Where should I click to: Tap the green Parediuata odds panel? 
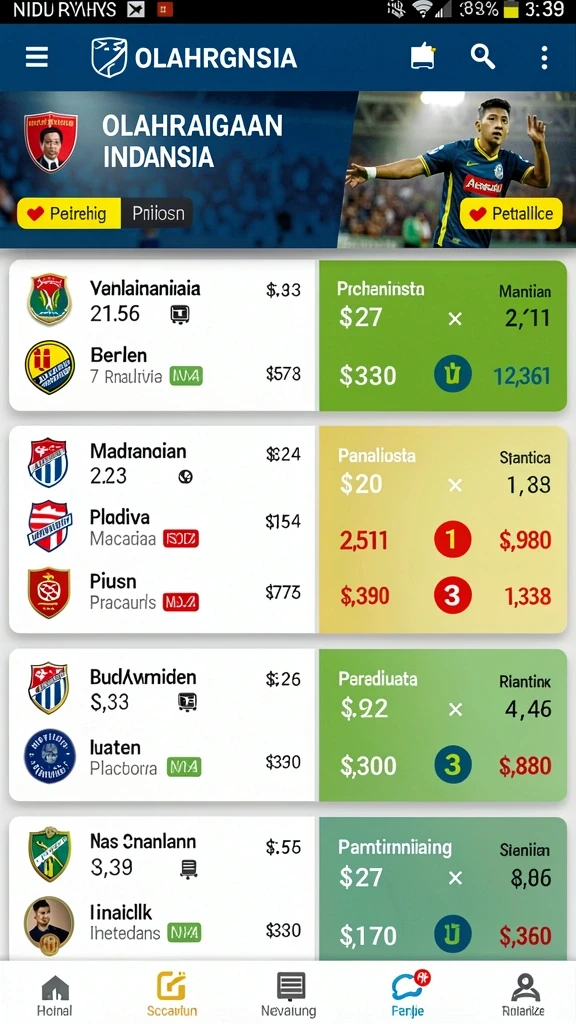coord(443,725)
